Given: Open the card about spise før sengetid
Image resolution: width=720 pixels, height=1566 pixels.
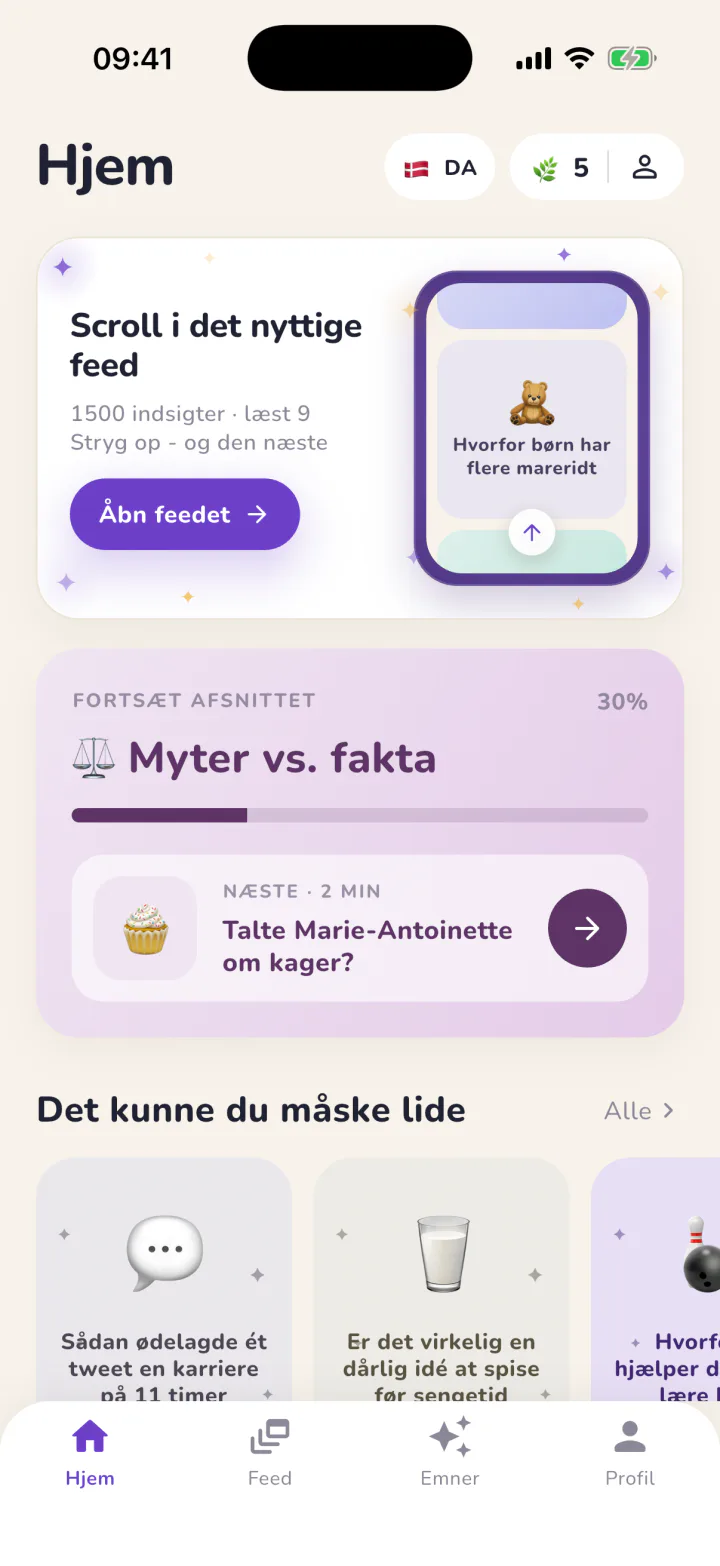Looking at the screenshot, I should point(441,1282).
